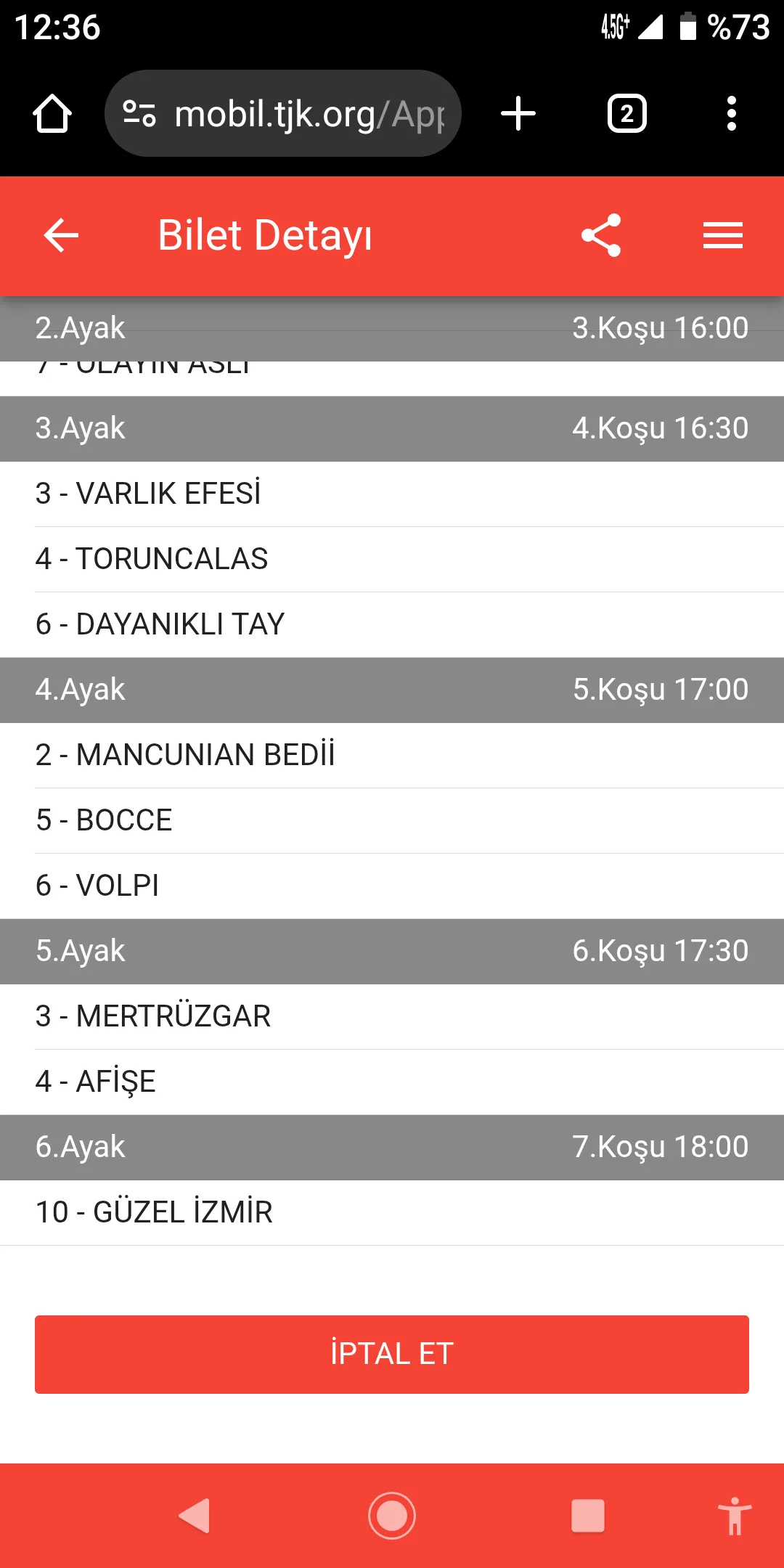784x1568 pixels.
Task: Open the browser overflow menu
Action: point(731,114)
